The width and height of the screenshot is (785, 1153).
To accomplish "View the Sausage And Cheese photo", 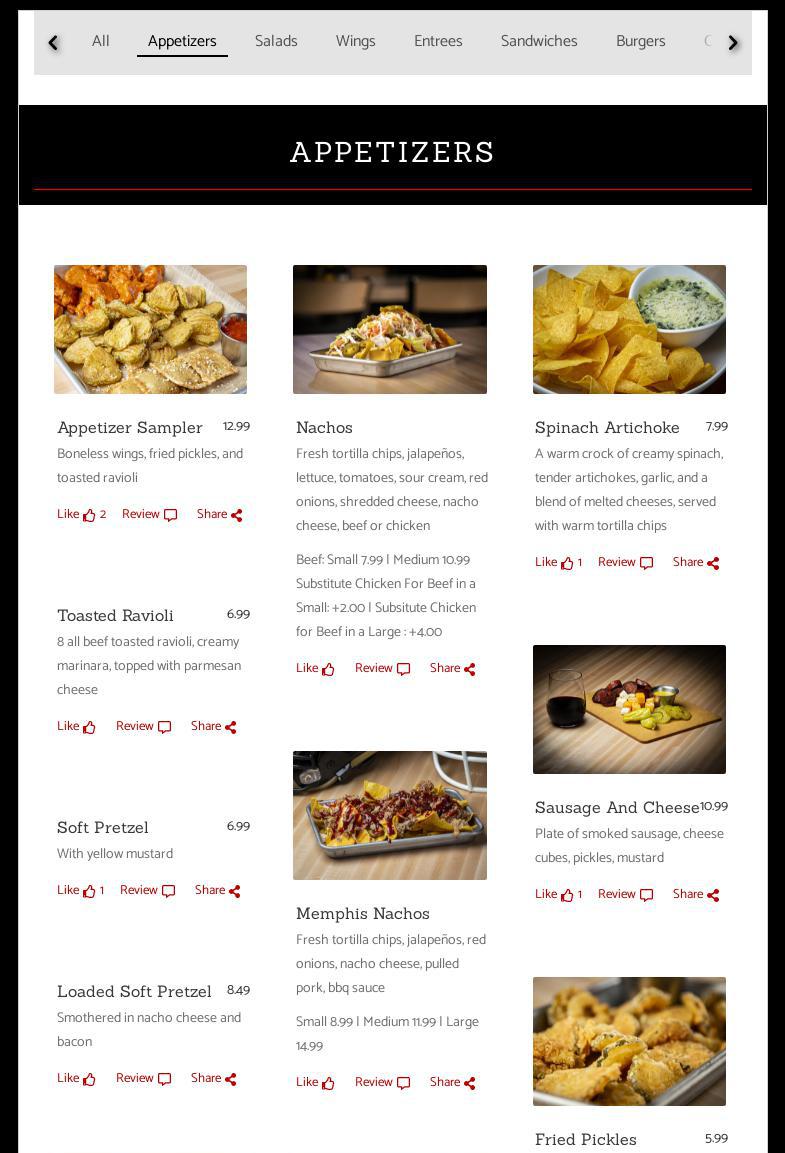I will pyautogui.click(x=629, y=709).
